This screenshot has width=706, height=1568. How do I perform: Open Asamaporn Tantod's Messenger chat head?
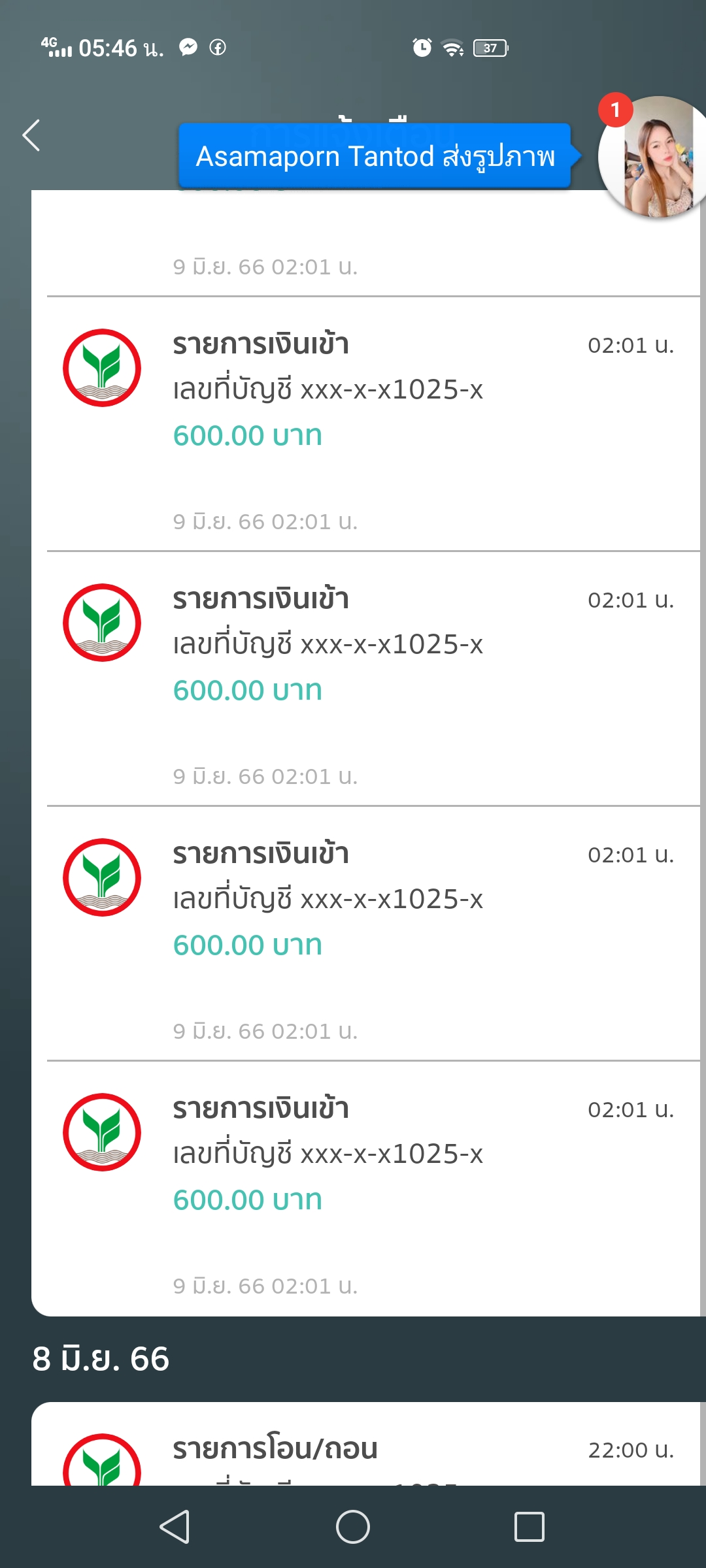656,157
